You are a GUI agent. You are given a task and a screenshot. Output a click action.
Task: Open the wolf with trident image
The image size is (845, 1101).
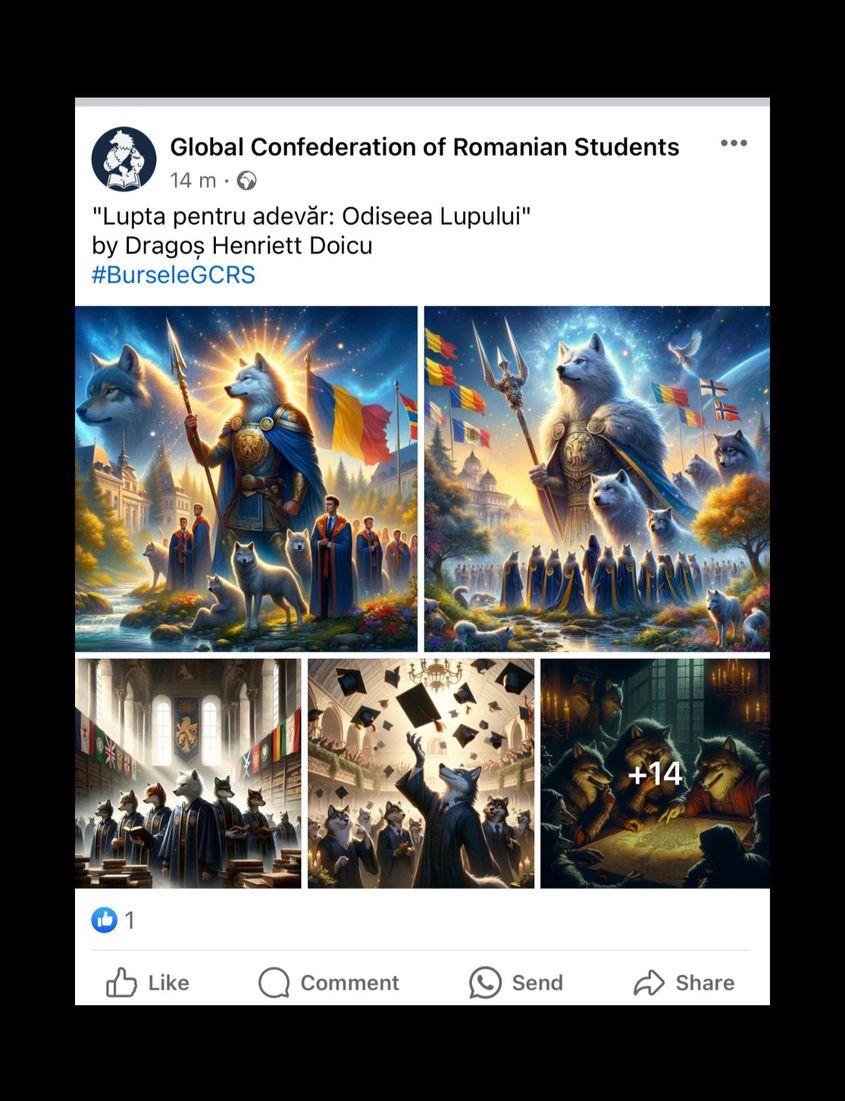597,478
